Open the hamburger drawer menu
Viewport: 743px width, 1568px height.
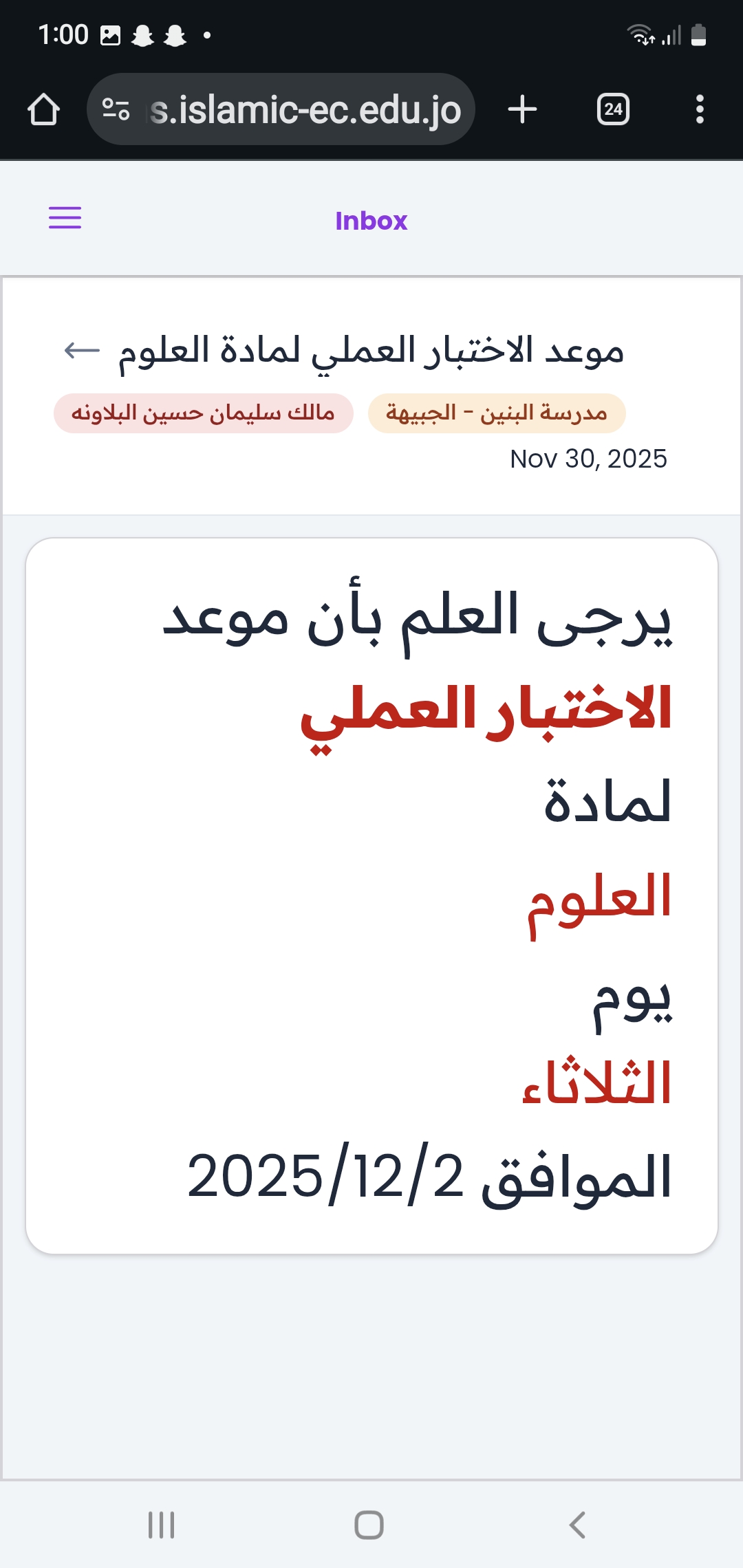65,218
